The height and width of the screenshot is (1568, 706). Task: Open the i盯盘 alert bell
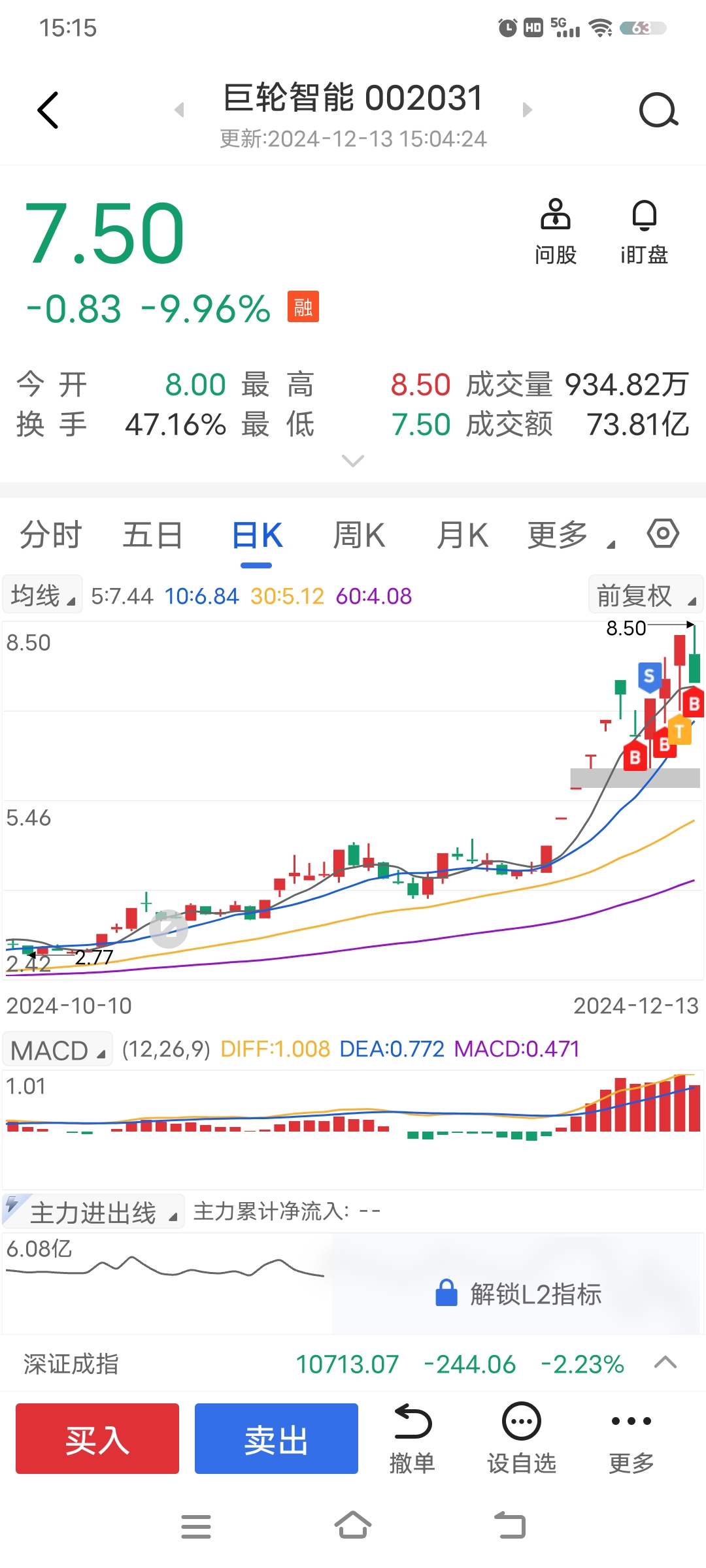coord(643,230)
